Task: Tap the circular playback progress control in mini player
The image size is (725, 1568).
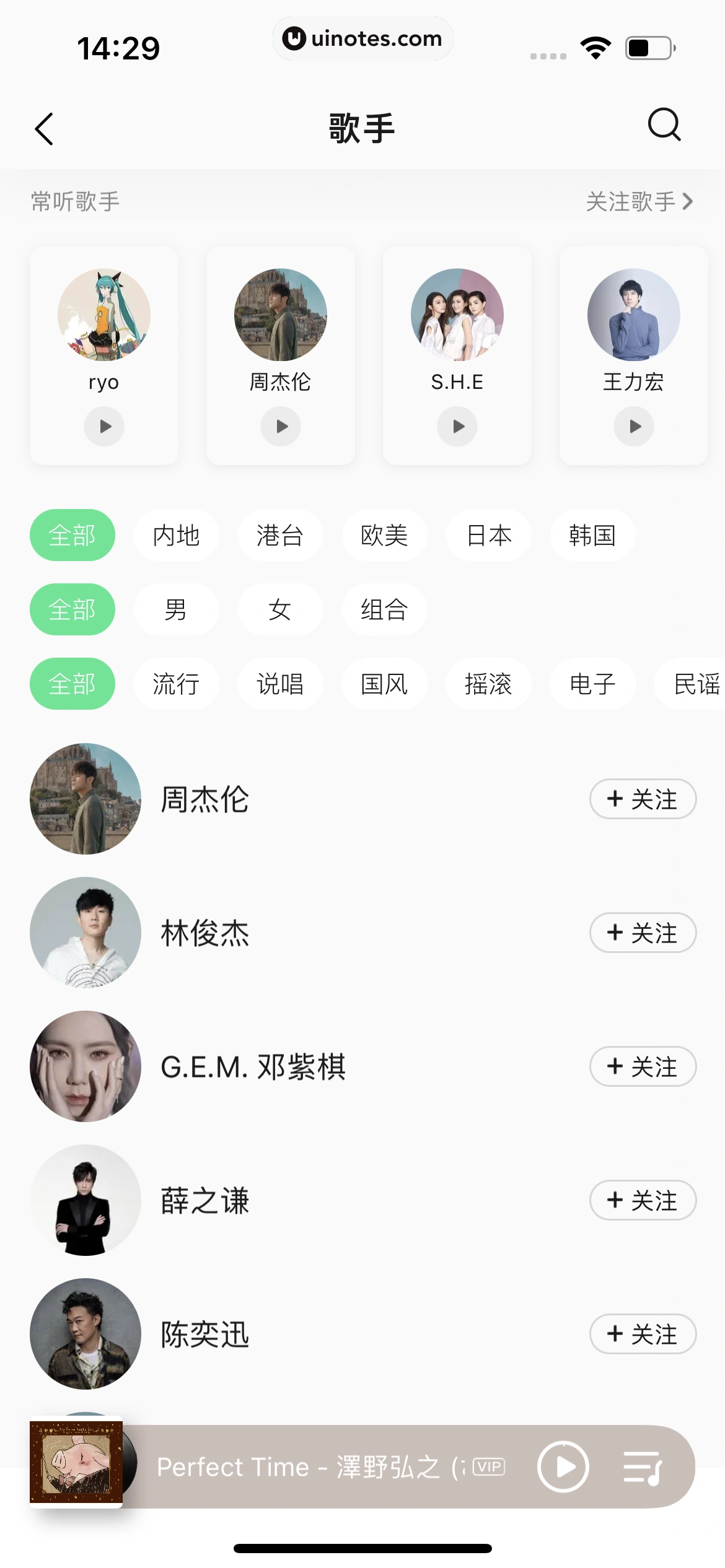Action: 563,1467
